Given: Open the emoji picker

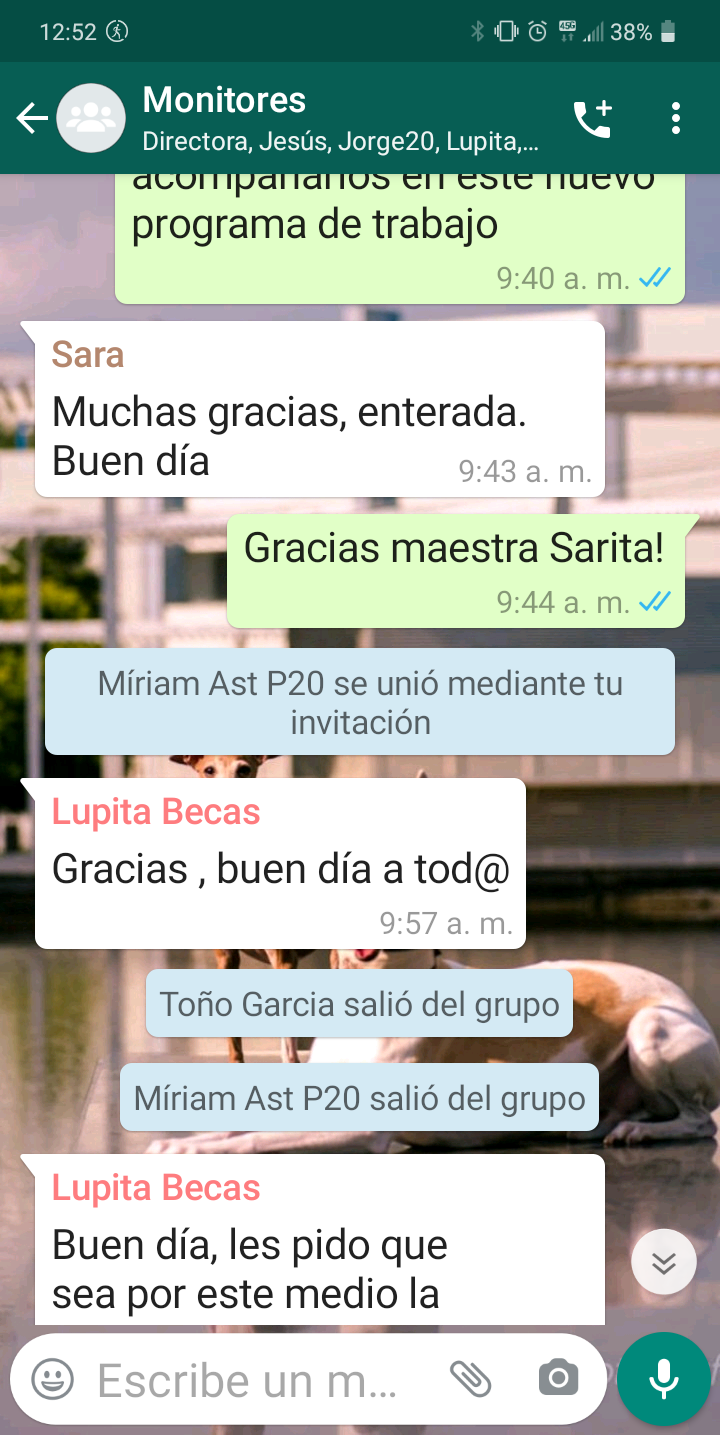Looking at the screenshot, I should 53,1380.
